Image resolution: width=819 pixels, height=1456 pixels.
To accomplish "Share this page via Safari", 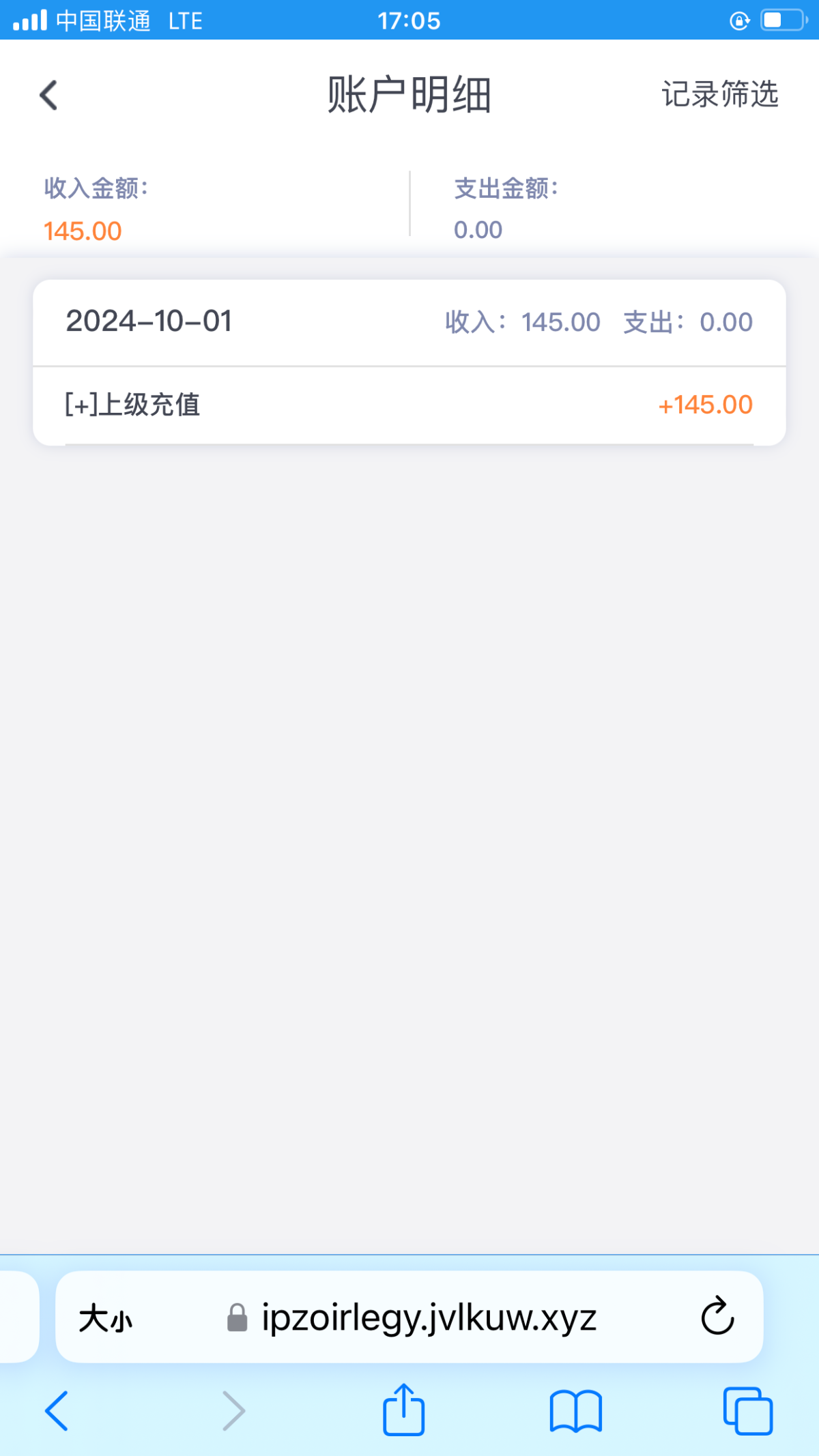I will click(x=403, y=1410).
